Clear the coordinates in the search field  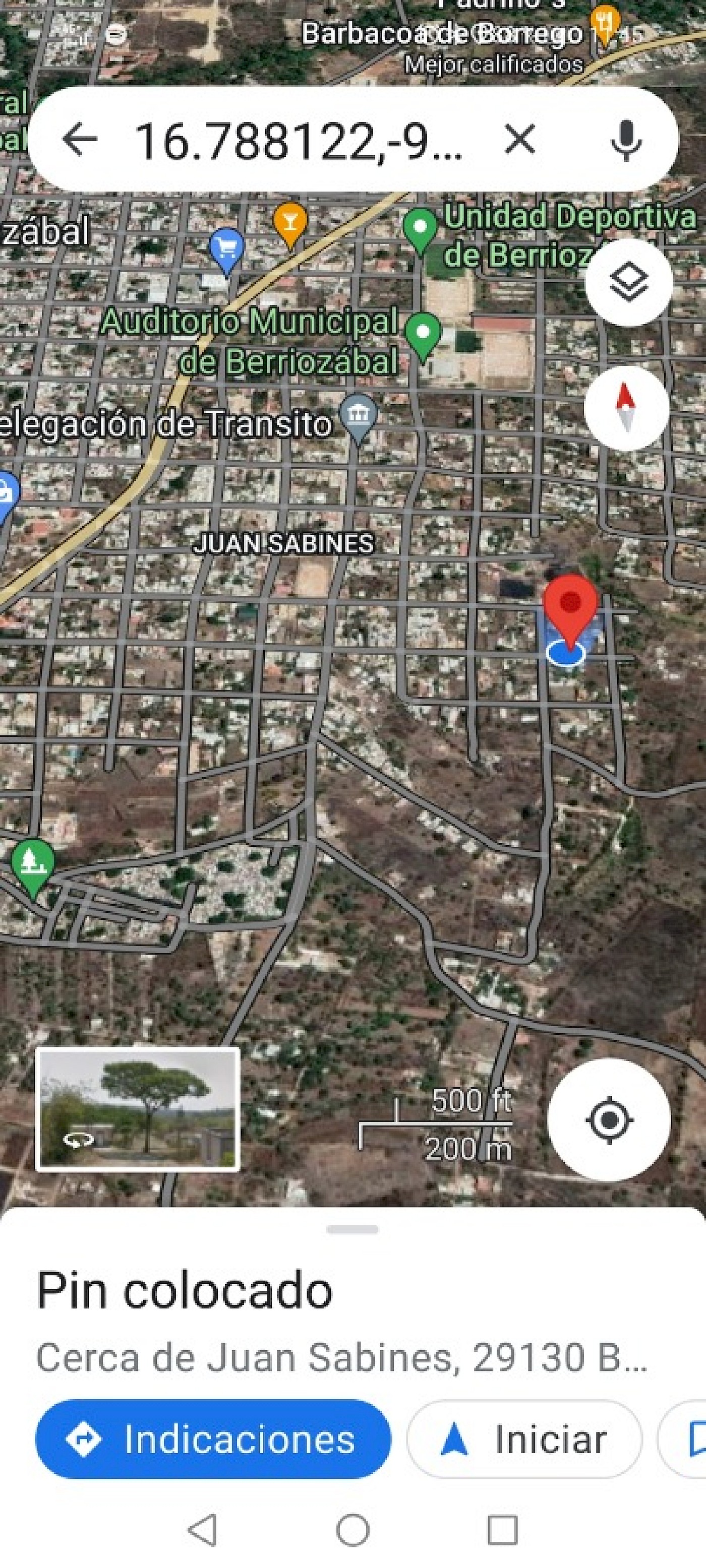519,140
